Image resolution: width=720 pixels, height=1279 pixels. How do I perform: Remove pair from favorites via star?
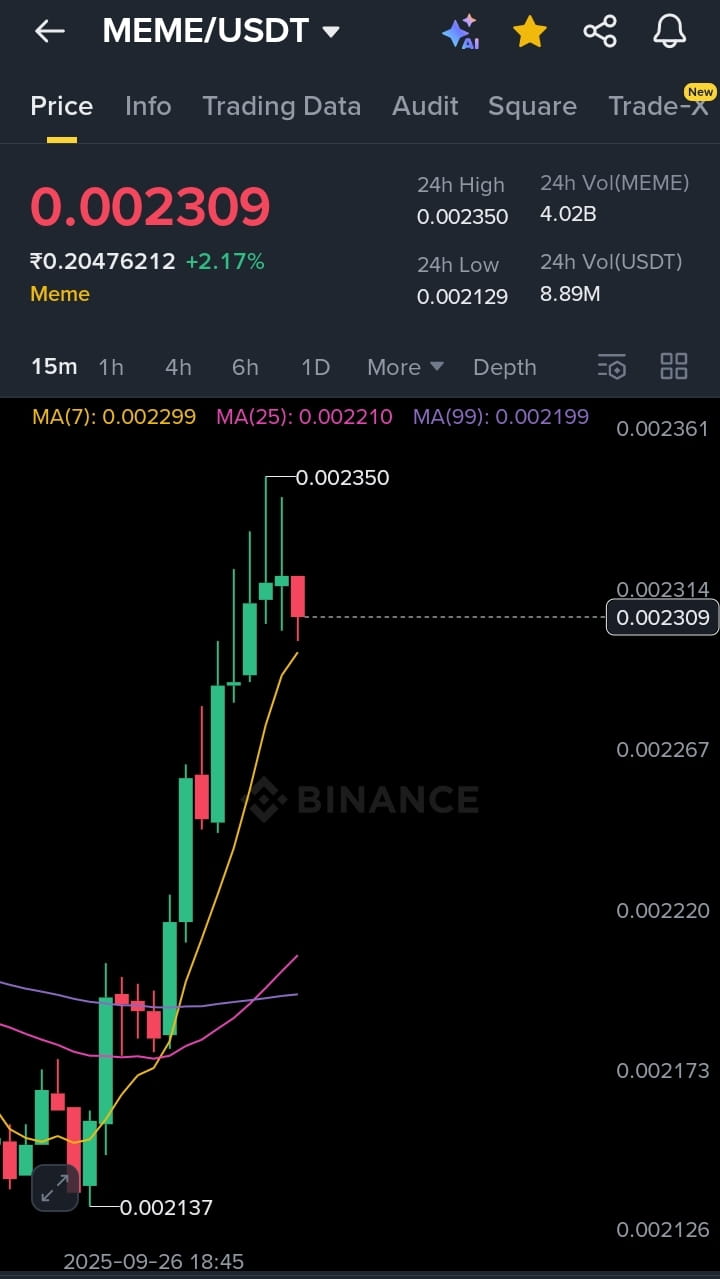[530, 32]
